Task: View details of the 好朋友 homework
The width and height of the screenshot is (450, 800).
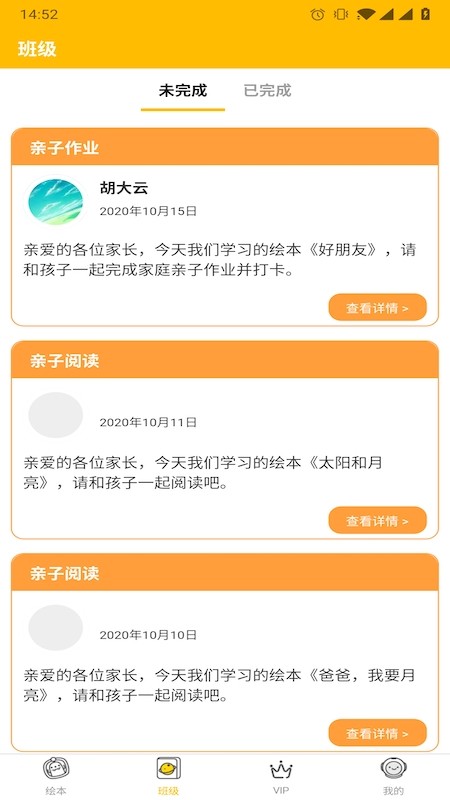Action: (377, 308)
